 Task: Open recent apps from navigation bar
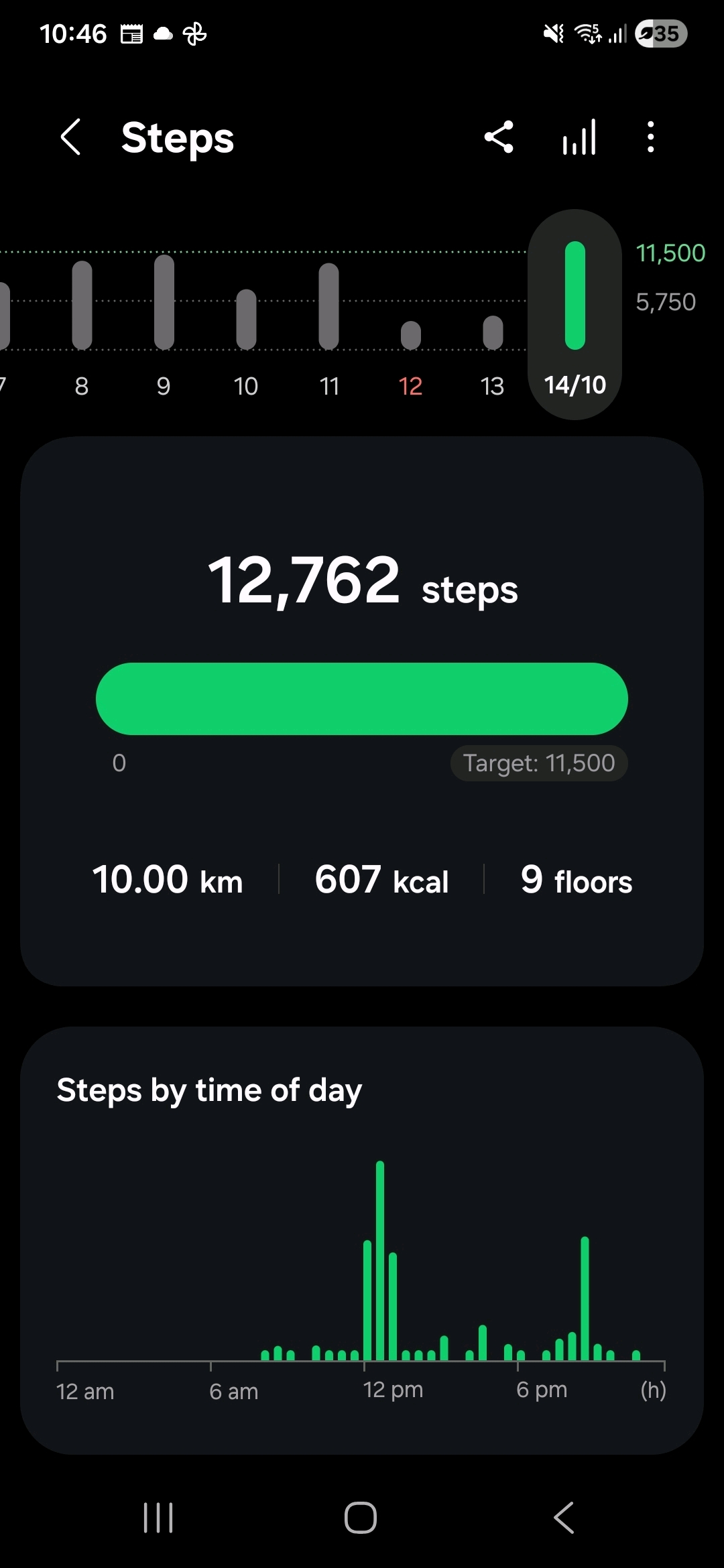(x=158, y=1517)
